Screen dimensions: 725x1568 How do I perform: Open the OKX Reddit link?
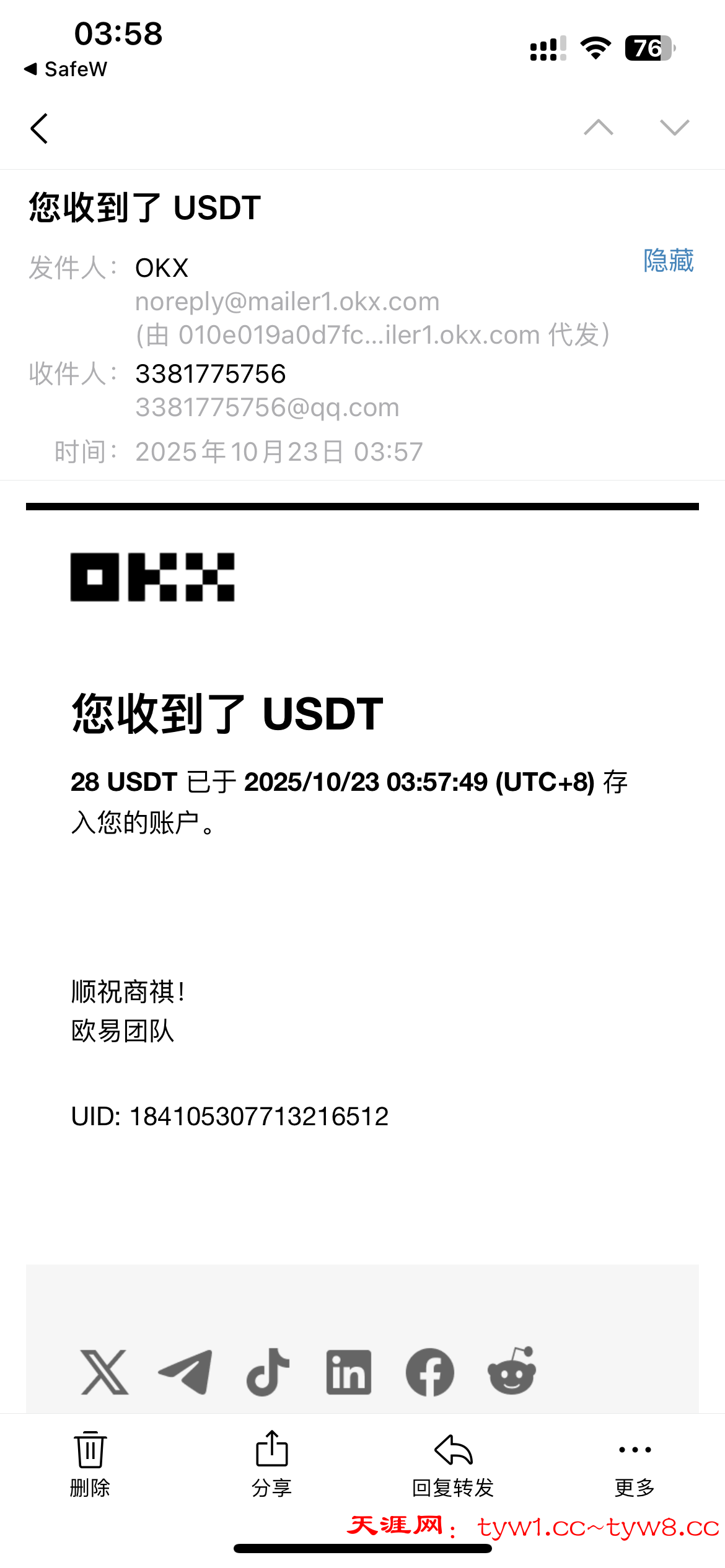(x=512, y=1372)
